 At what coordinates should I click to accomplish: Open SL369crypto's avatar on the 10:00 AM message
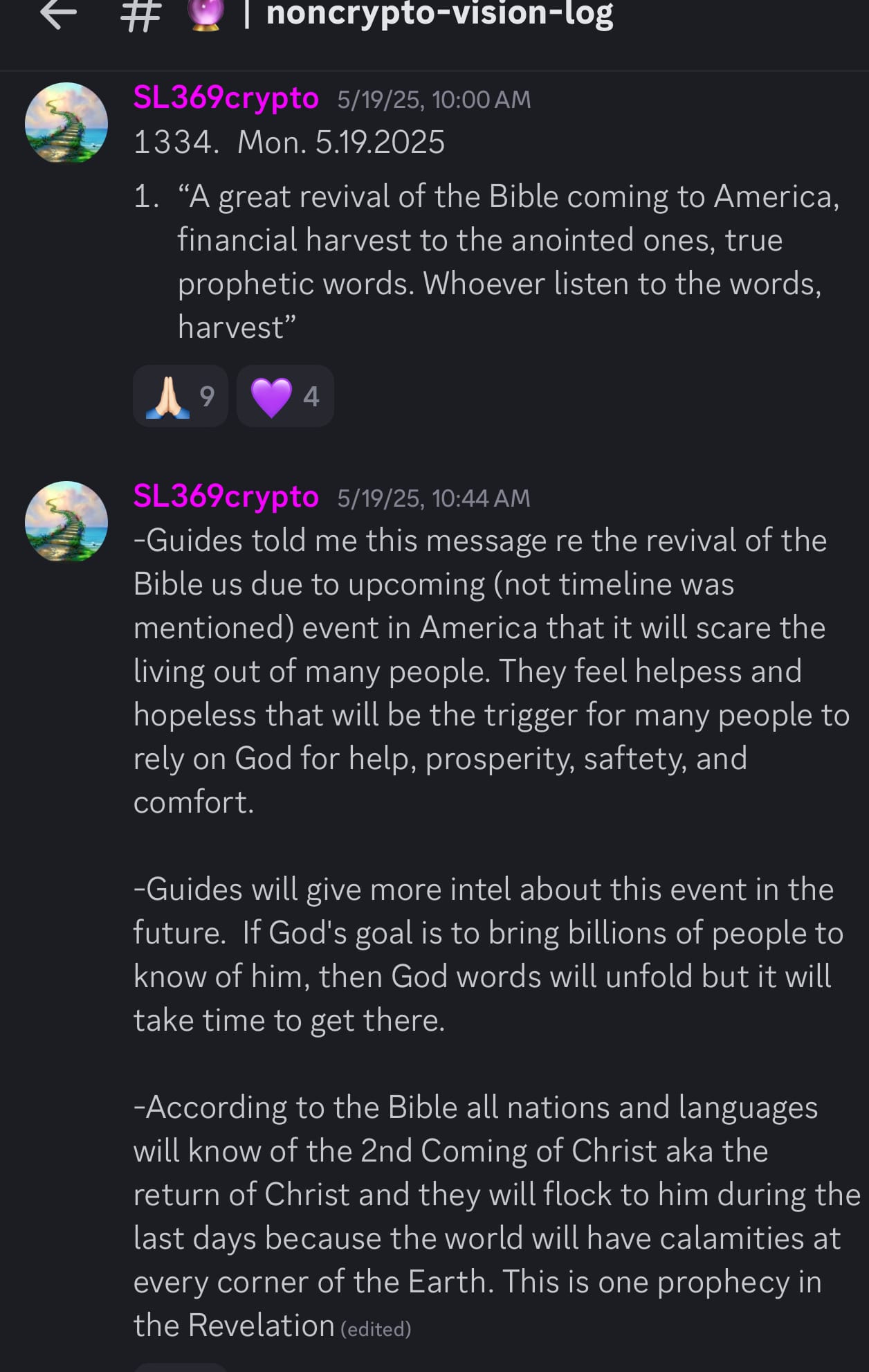(66, 123)
